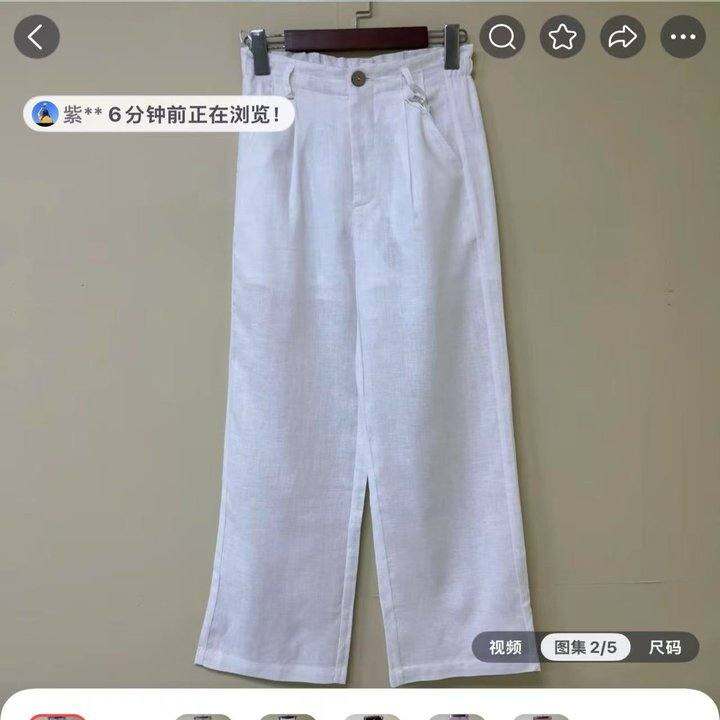
Task: Favorite this item with the star
Action: coord(562,37)
